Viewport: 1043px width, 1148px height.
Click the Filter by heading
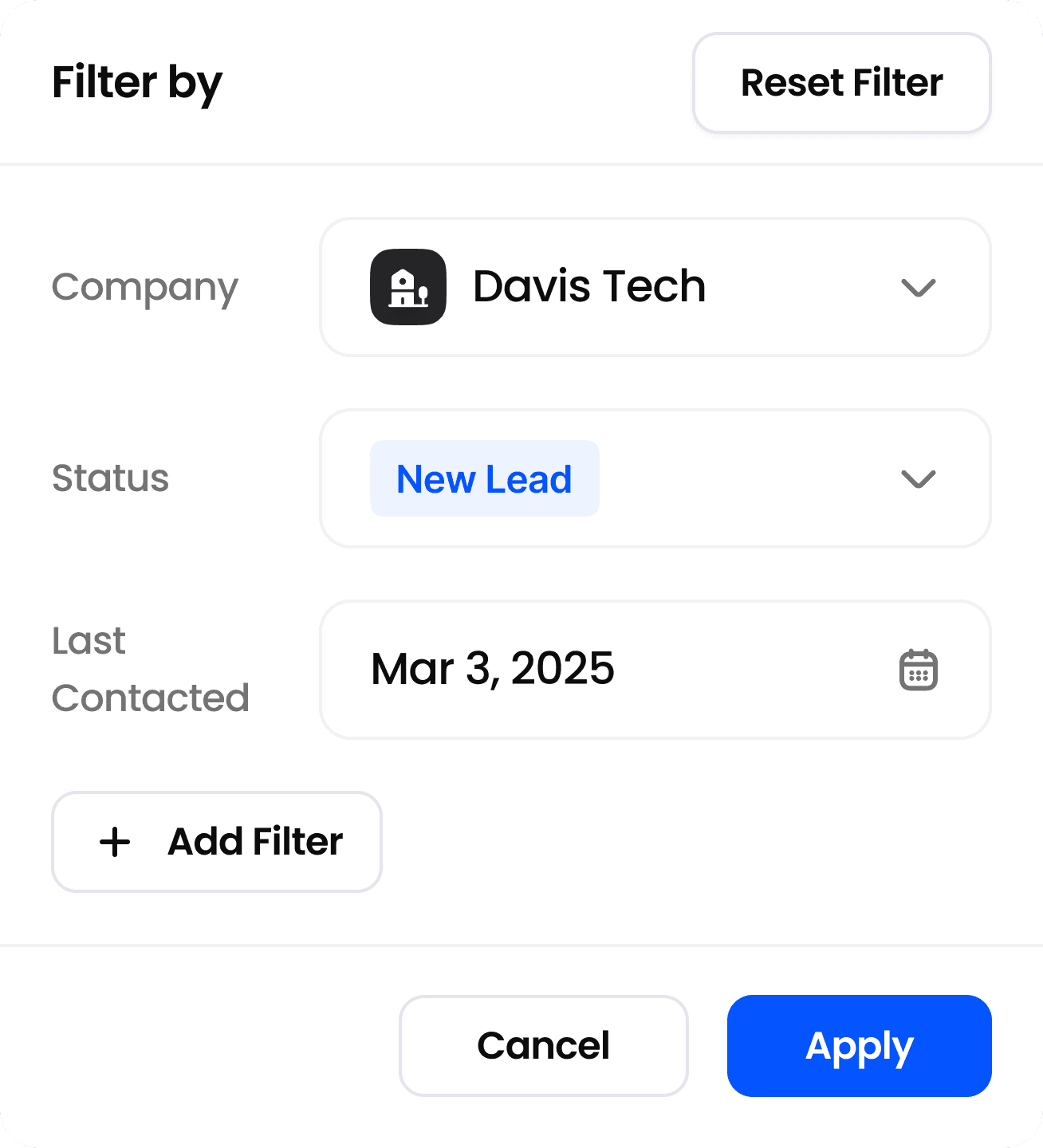[x=136, y=82]
